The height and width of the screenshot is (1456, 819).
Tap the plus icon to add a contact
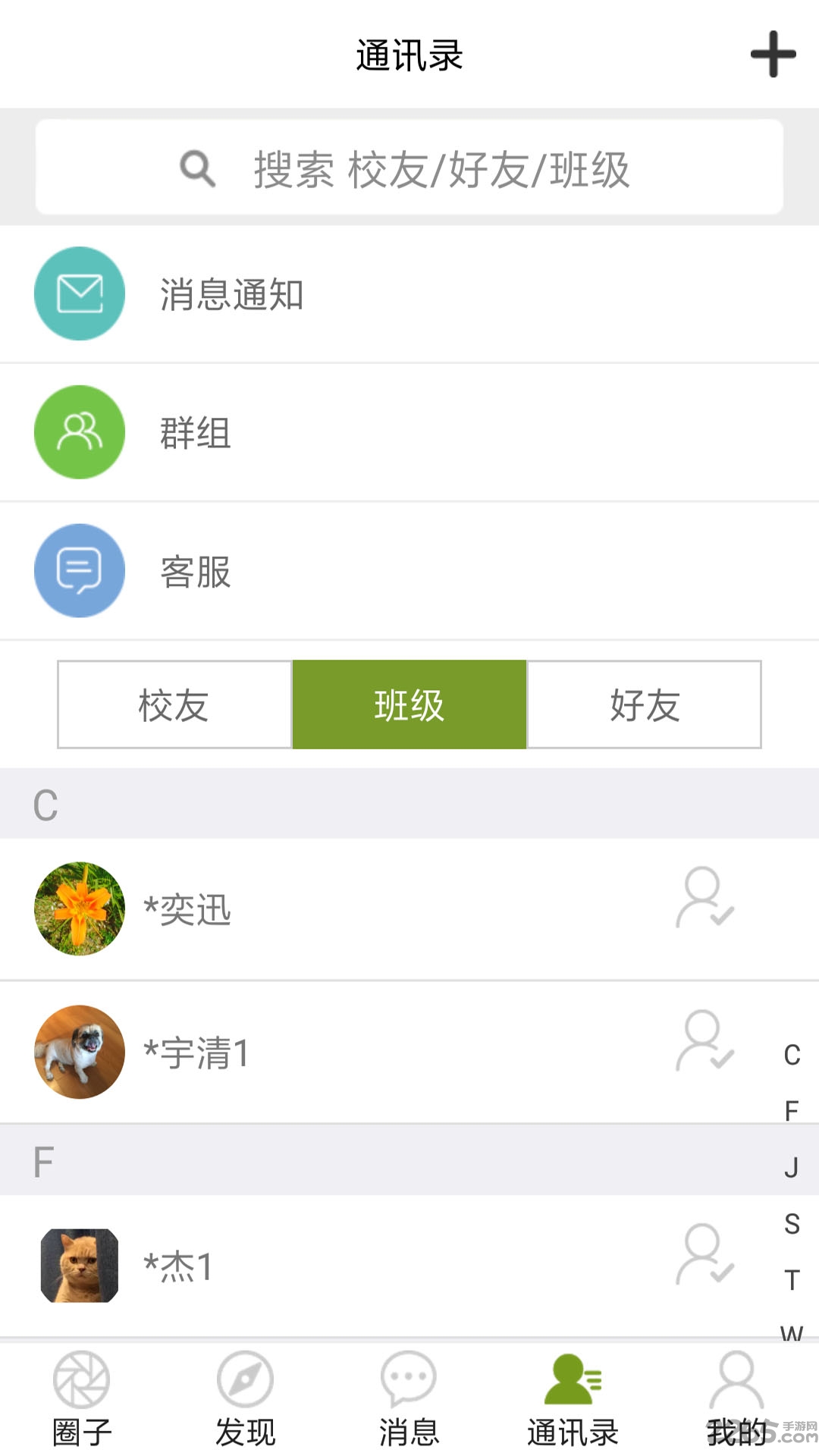[771, 55]
